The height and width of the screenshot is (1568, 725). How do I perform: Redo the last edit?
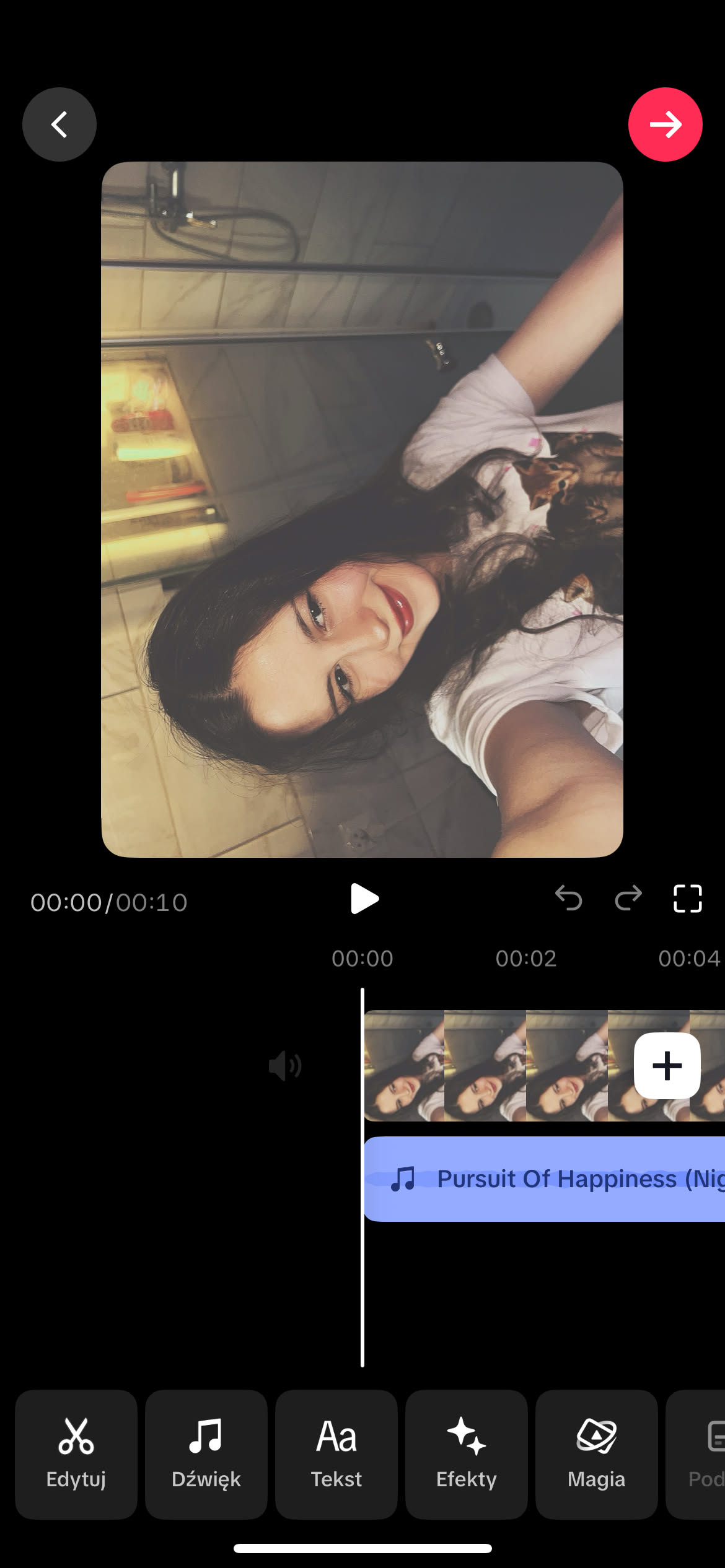coord(628,898)
